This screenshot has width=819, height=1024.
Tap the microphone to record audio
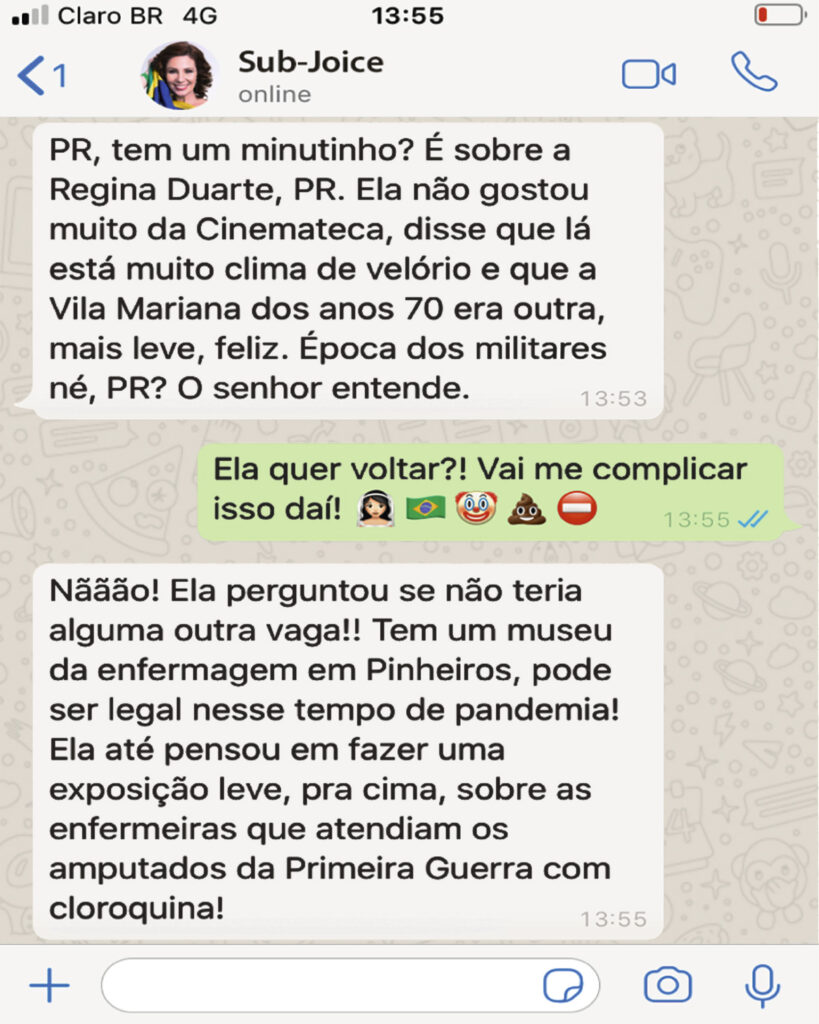[x=762, y=985]
